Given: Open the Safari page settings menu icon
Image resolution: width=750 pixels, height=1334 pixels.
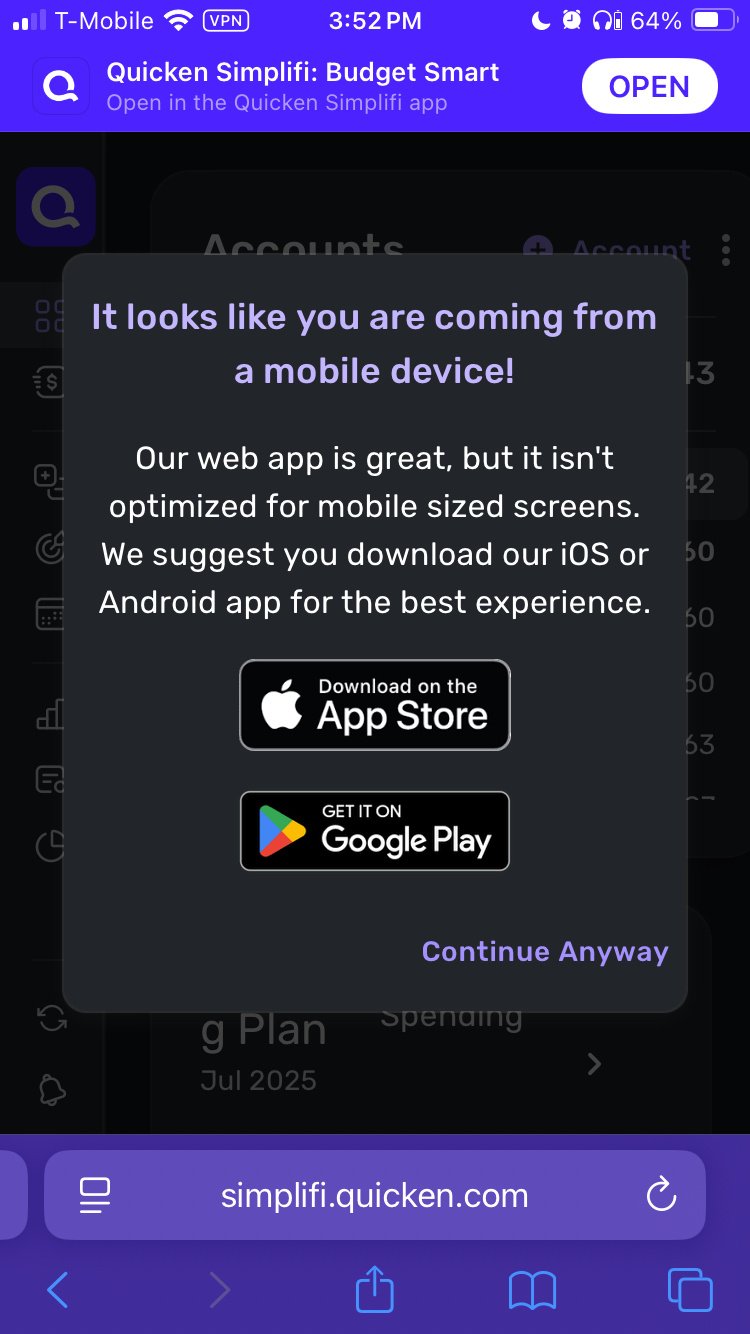Looking at the screenshot, I should [x=95, y=1195].
